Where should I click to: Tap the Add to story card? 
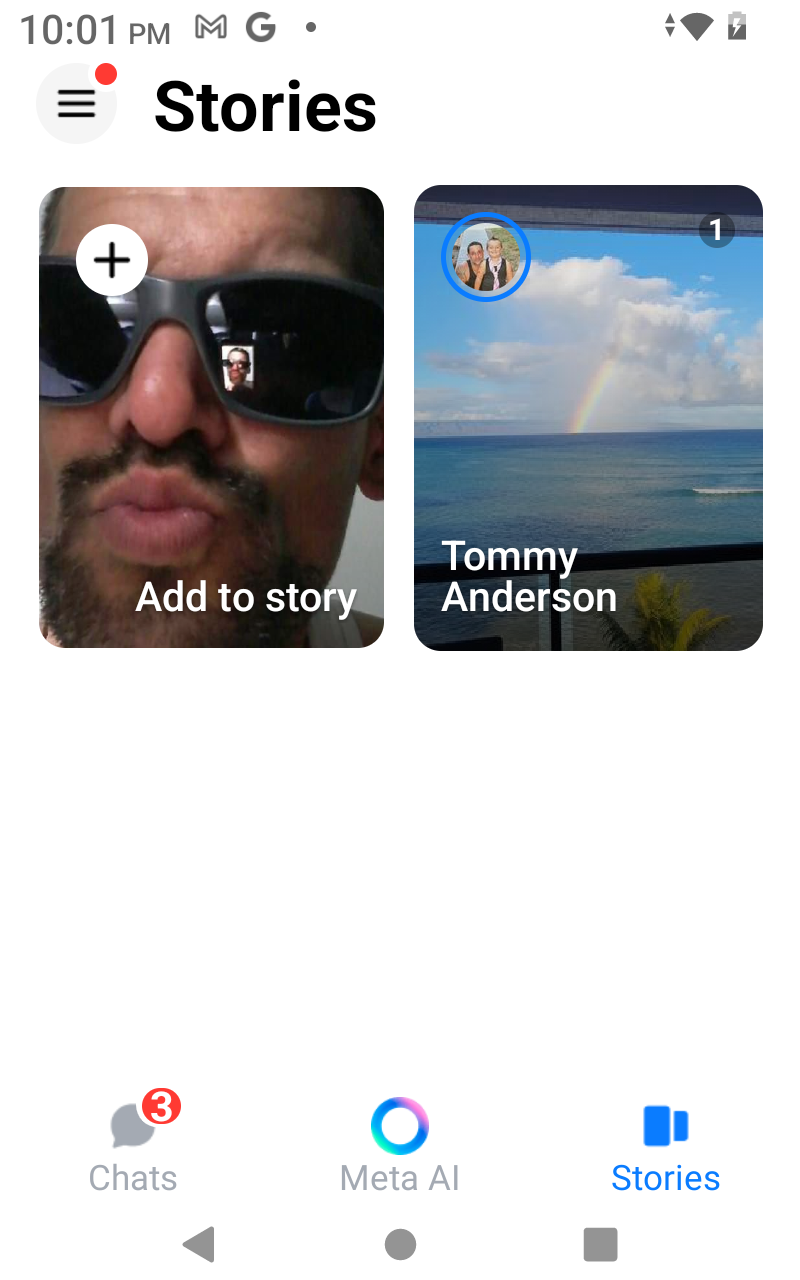click(211, 417)
